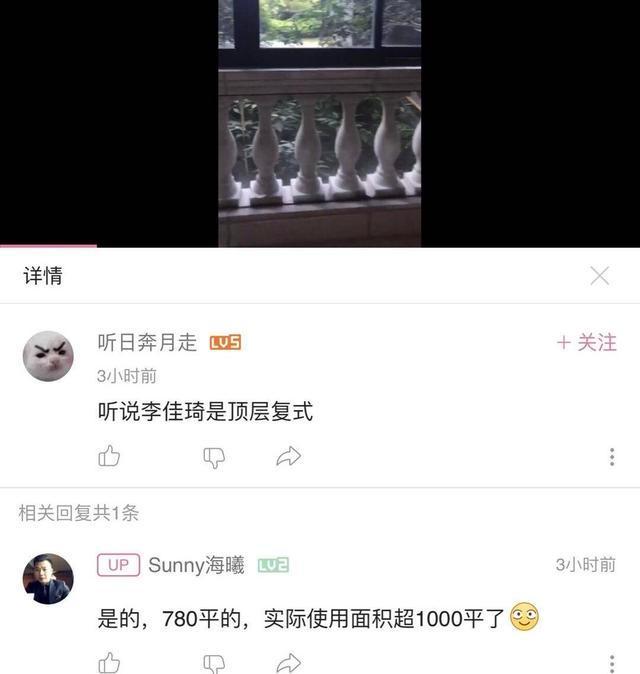Tap the video player to show controls
The height and width of the screenshot is (674, 640).
click(x=320, y=122)
